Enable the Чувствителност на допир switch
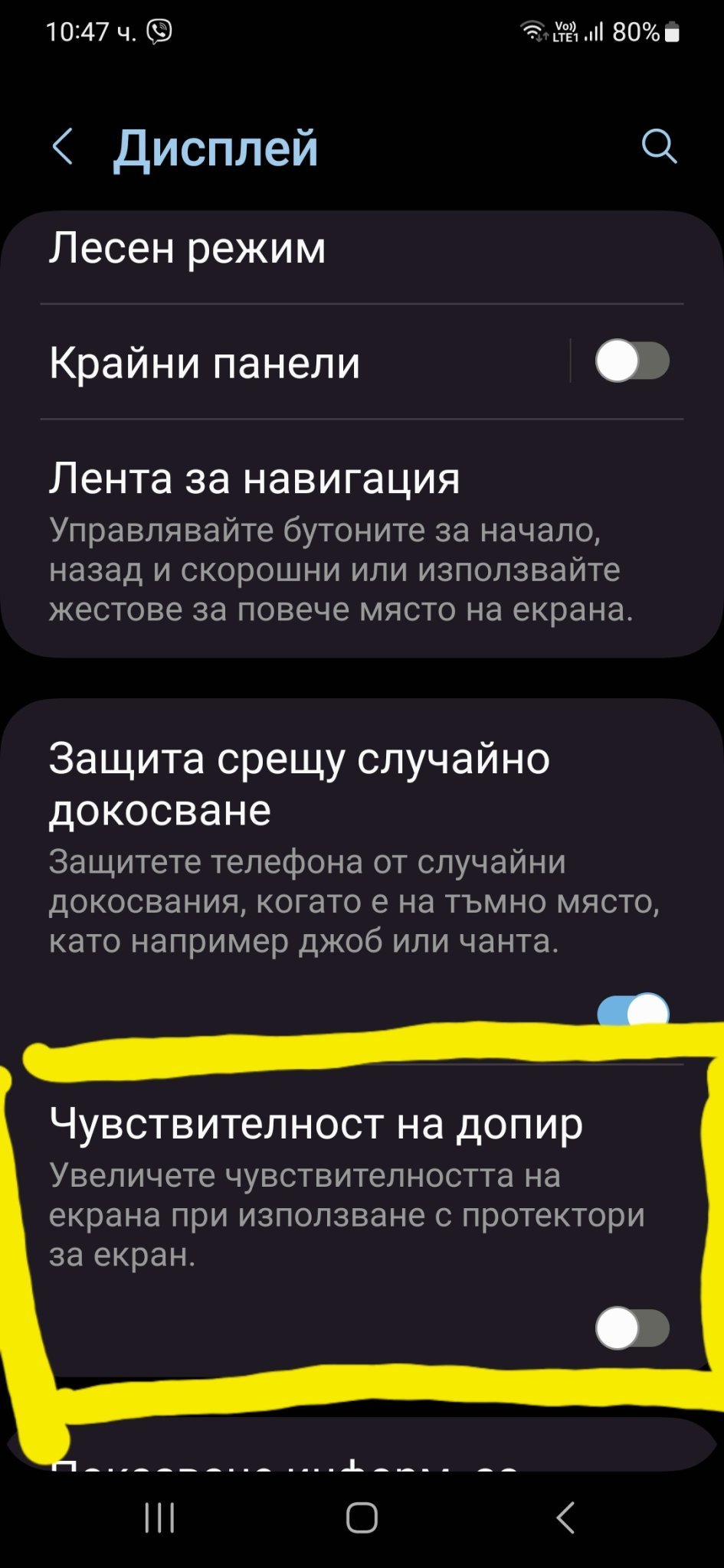 point(632,1327)
